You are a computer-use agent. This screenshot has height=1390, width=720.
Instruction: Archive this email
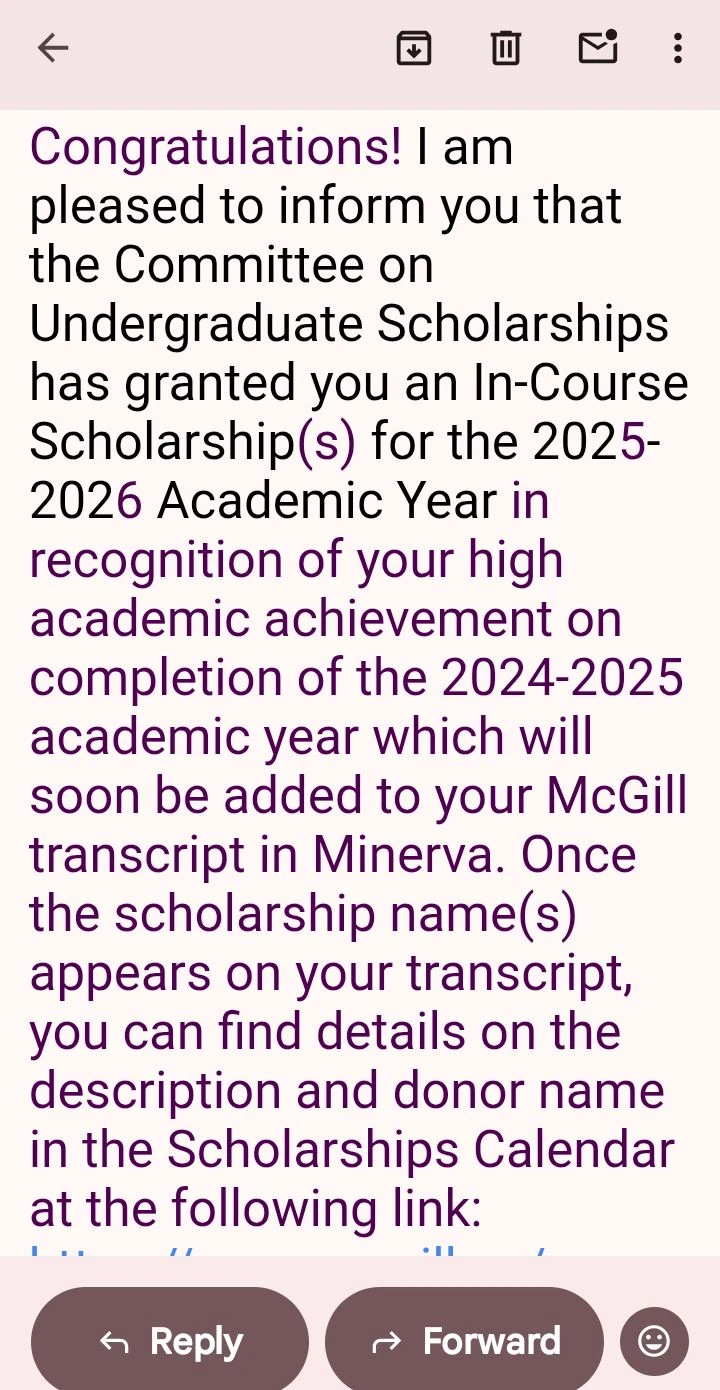414,48
